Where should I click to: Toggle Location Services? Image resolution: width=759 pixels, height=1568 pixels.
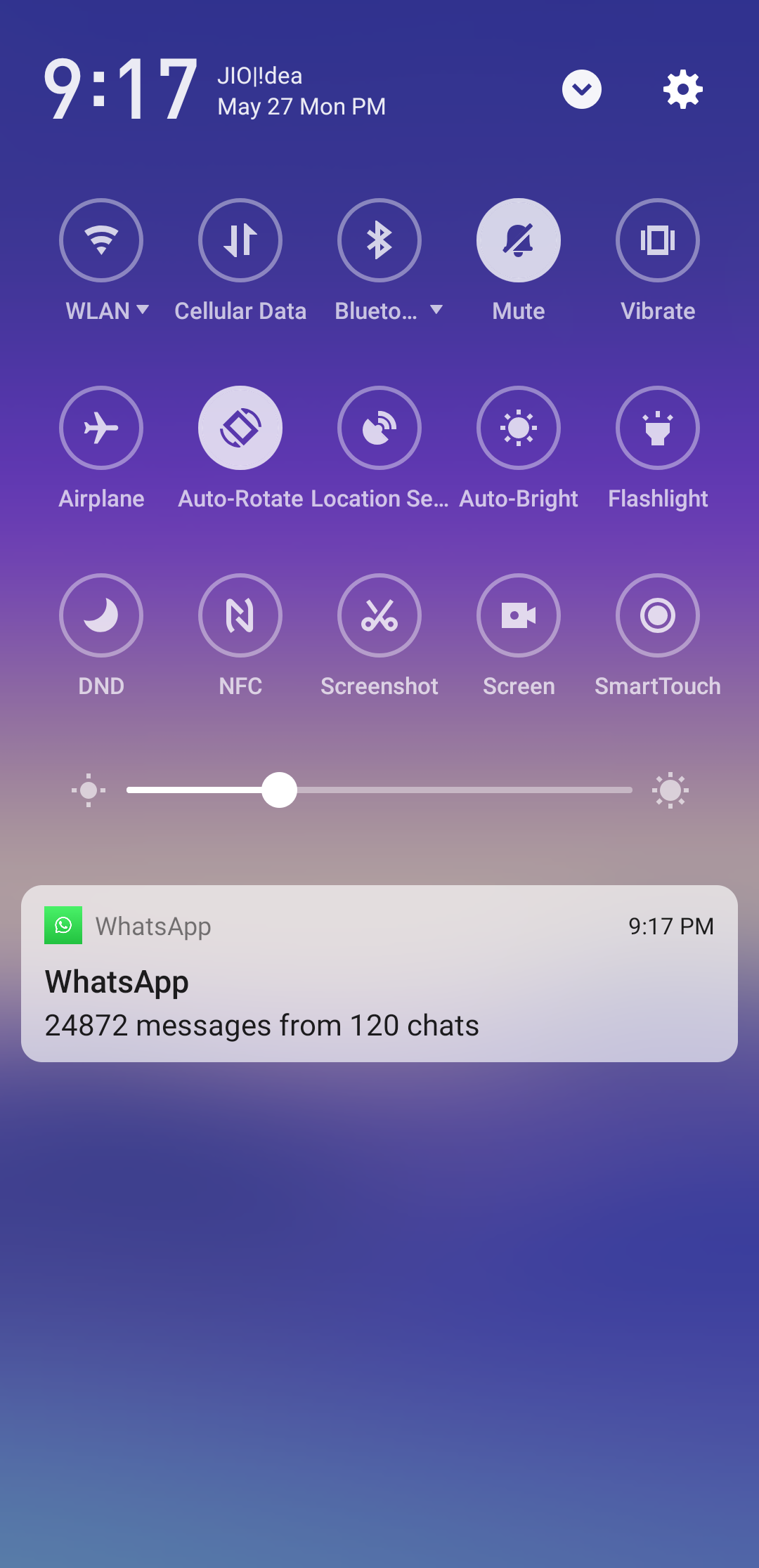coord(379,428)
